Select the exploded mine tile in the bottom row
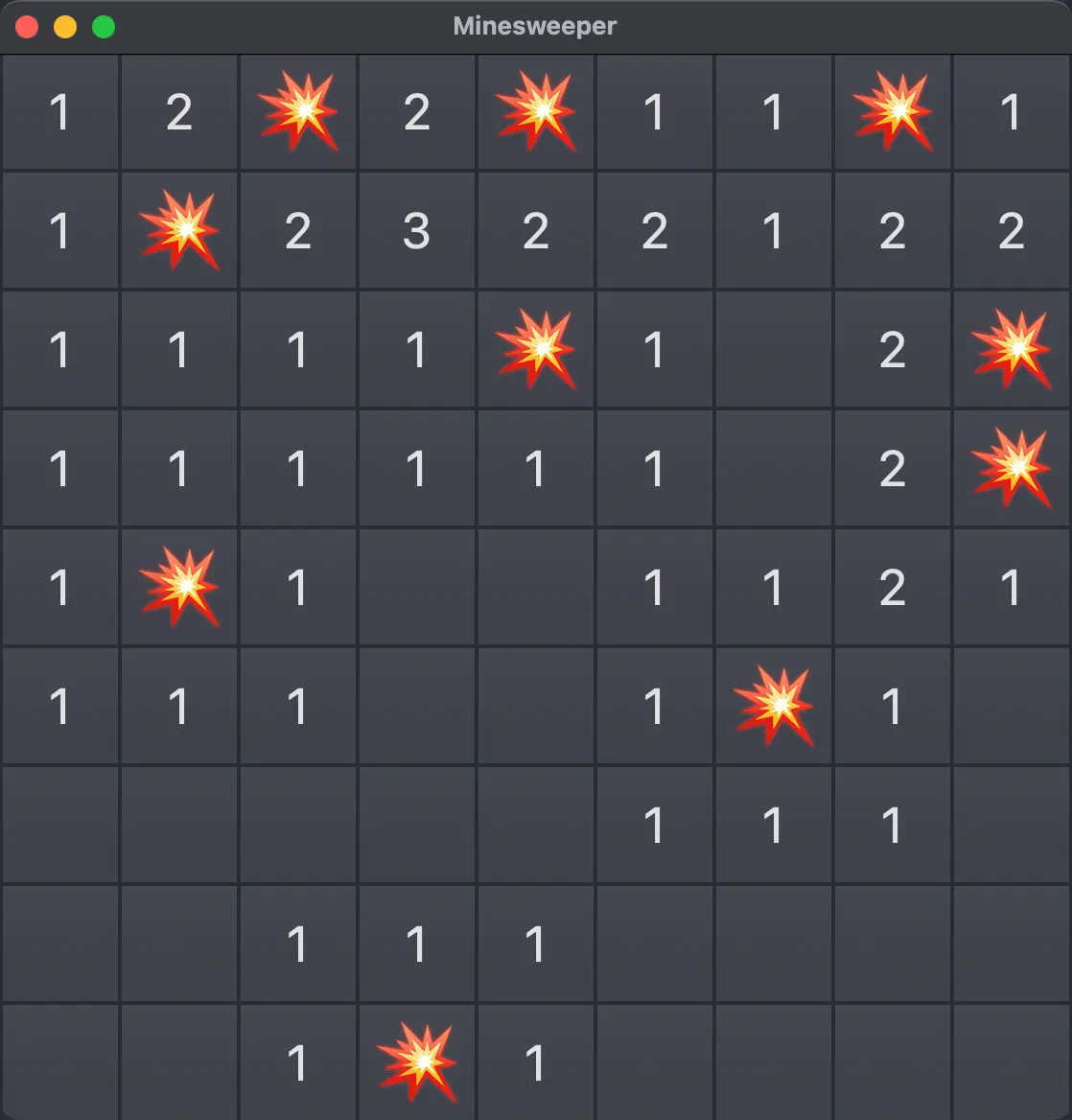Viewport: 1072px width, 1120px height. 416,1062
